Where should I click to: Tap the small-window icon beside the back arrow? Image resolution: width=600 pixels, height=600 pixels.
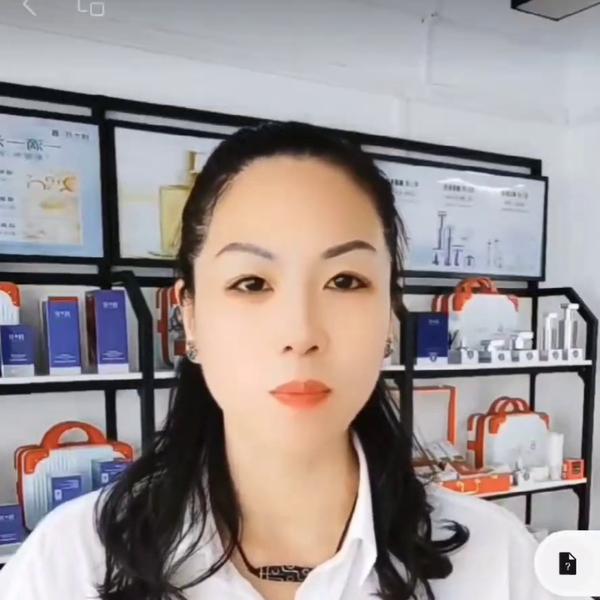(91, 7)
